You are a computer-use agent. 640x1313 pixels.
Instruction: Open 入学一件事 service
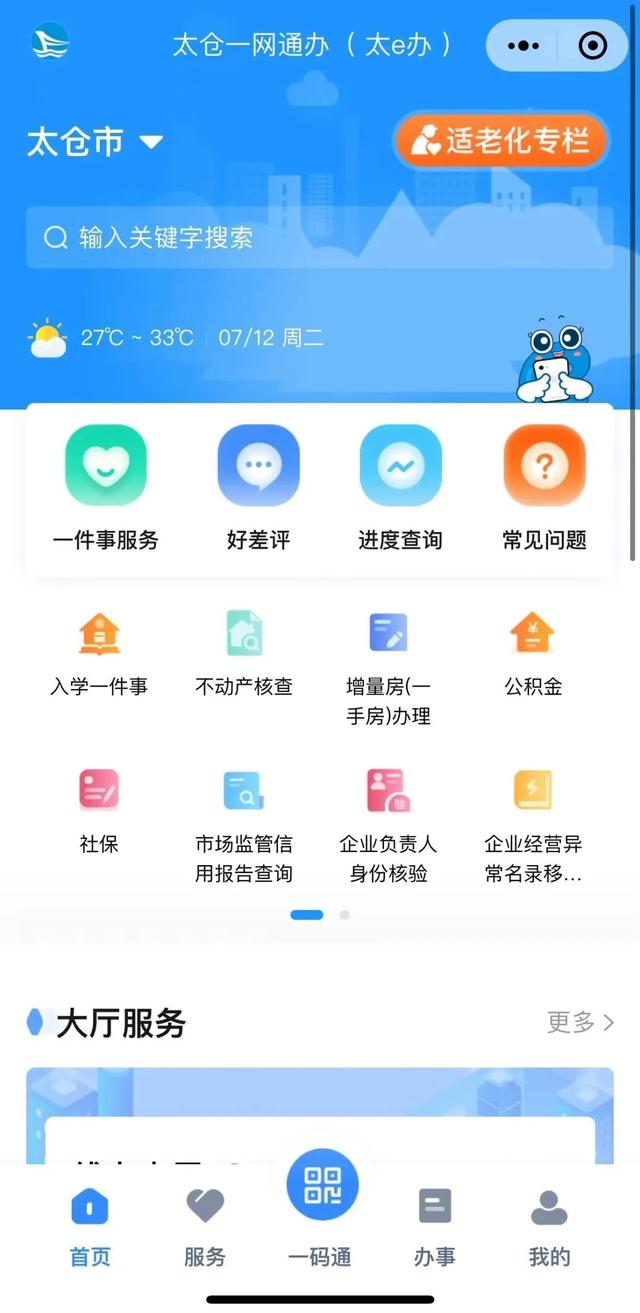[99, 654]
